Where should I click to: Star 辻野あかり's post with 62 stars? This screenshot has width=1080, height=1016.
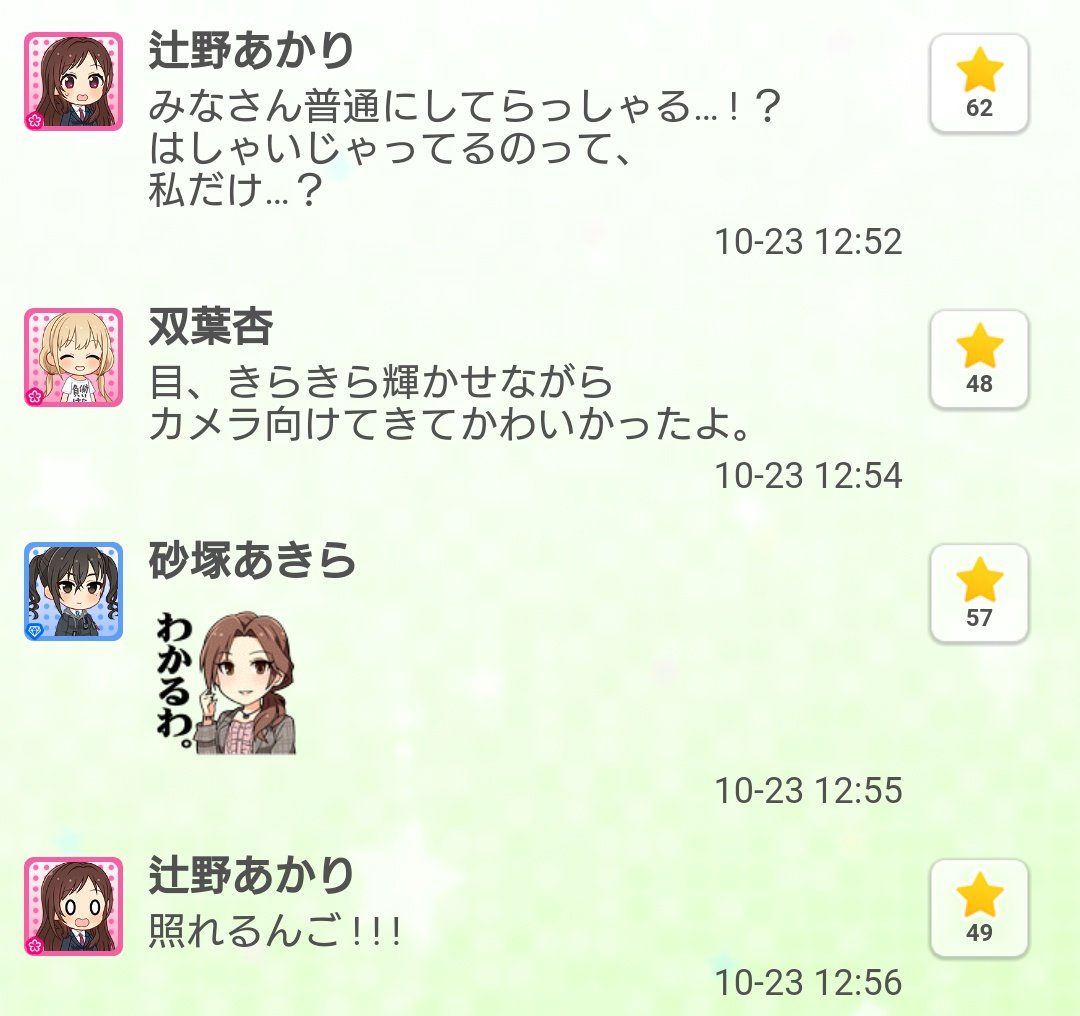point(979,82)
